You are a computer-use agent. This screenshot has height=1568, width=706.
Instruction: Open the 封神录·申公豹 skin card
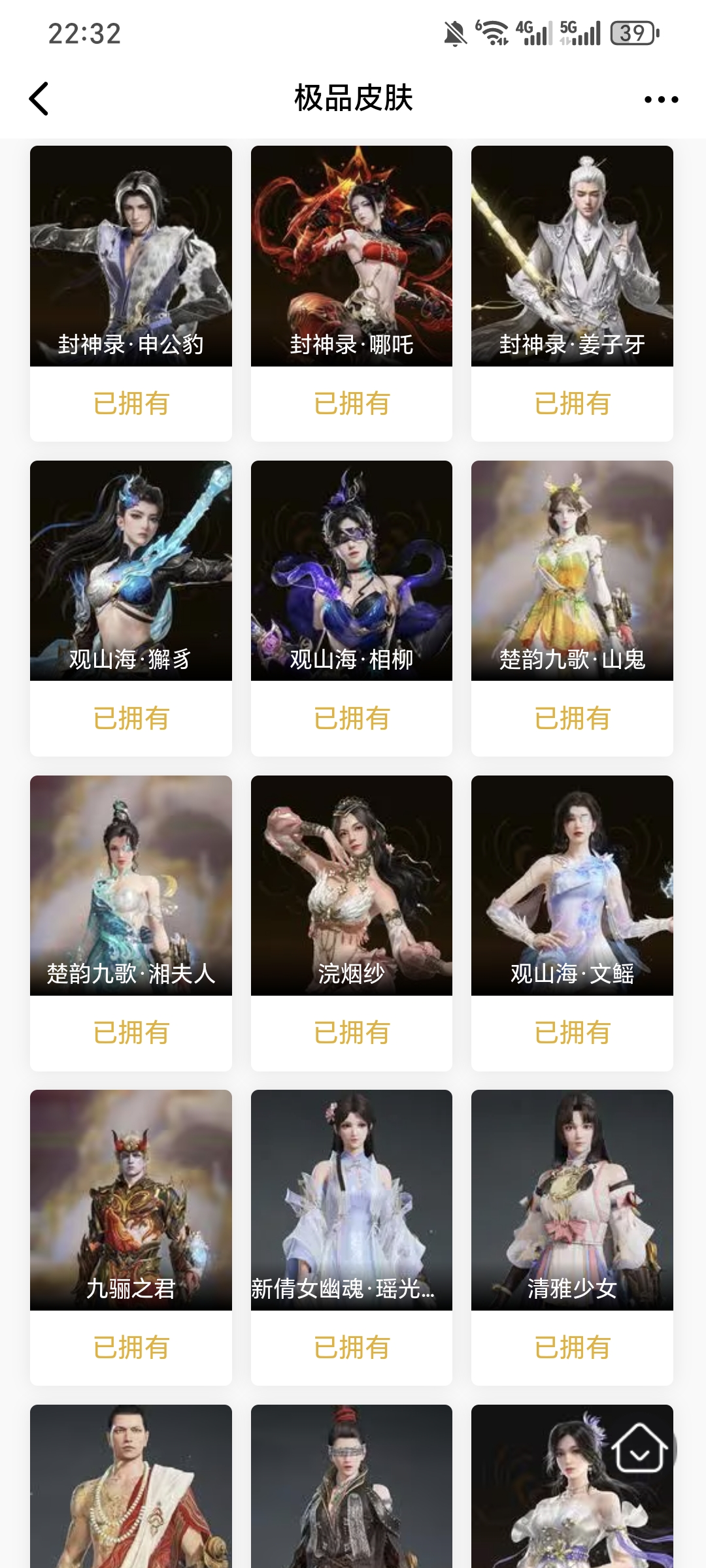coord(131,293)
